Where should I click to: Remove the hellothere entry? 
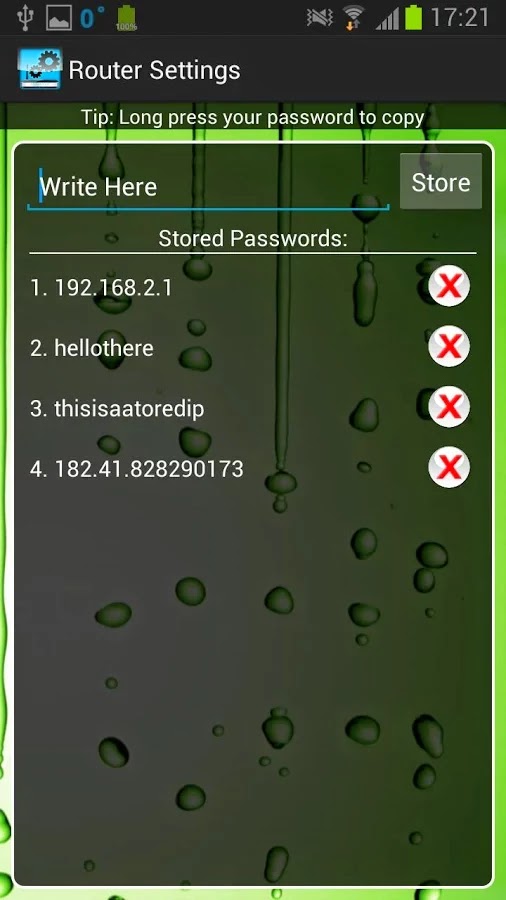tap(449, 346)
